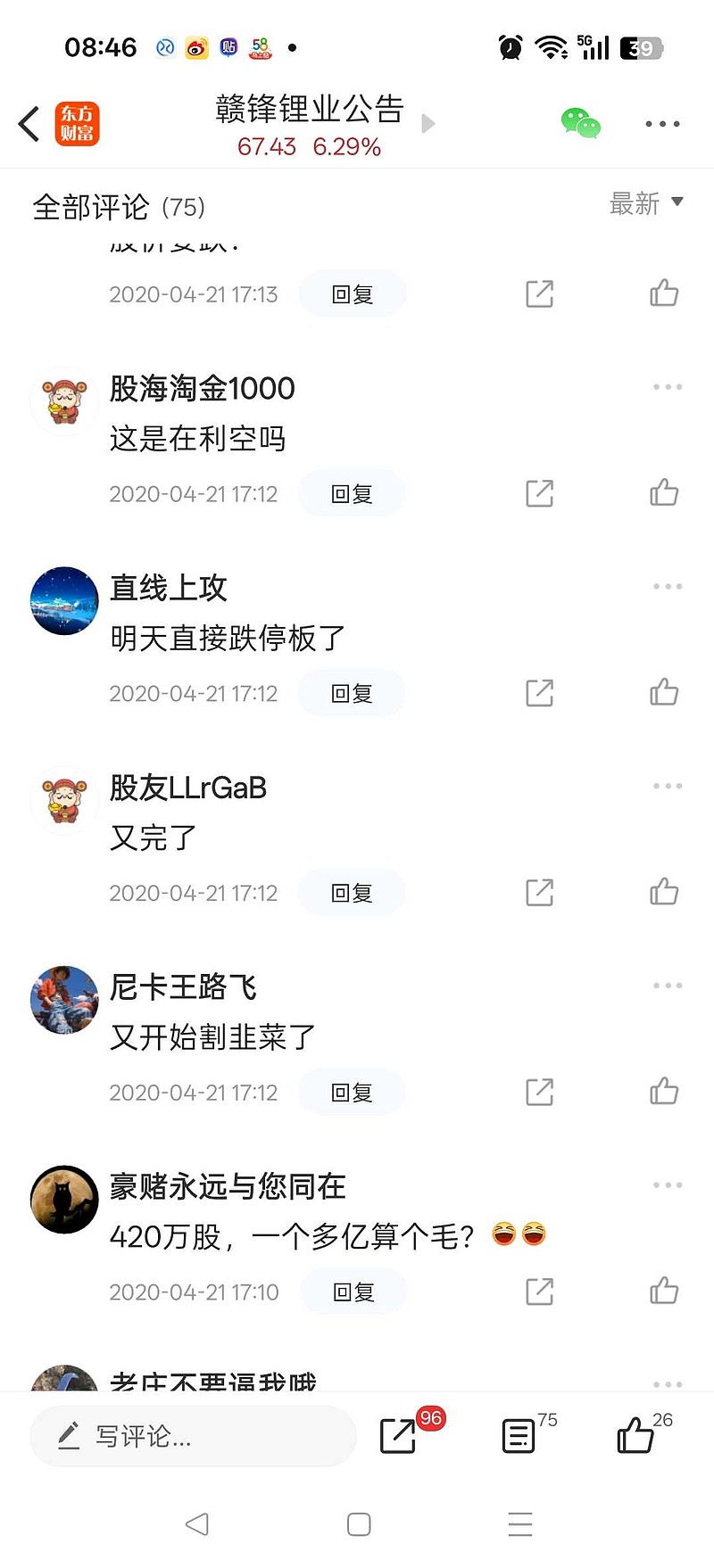Open options menu on 直线上攻's comment
The image size is (714, 1568).
pos(667,586)
